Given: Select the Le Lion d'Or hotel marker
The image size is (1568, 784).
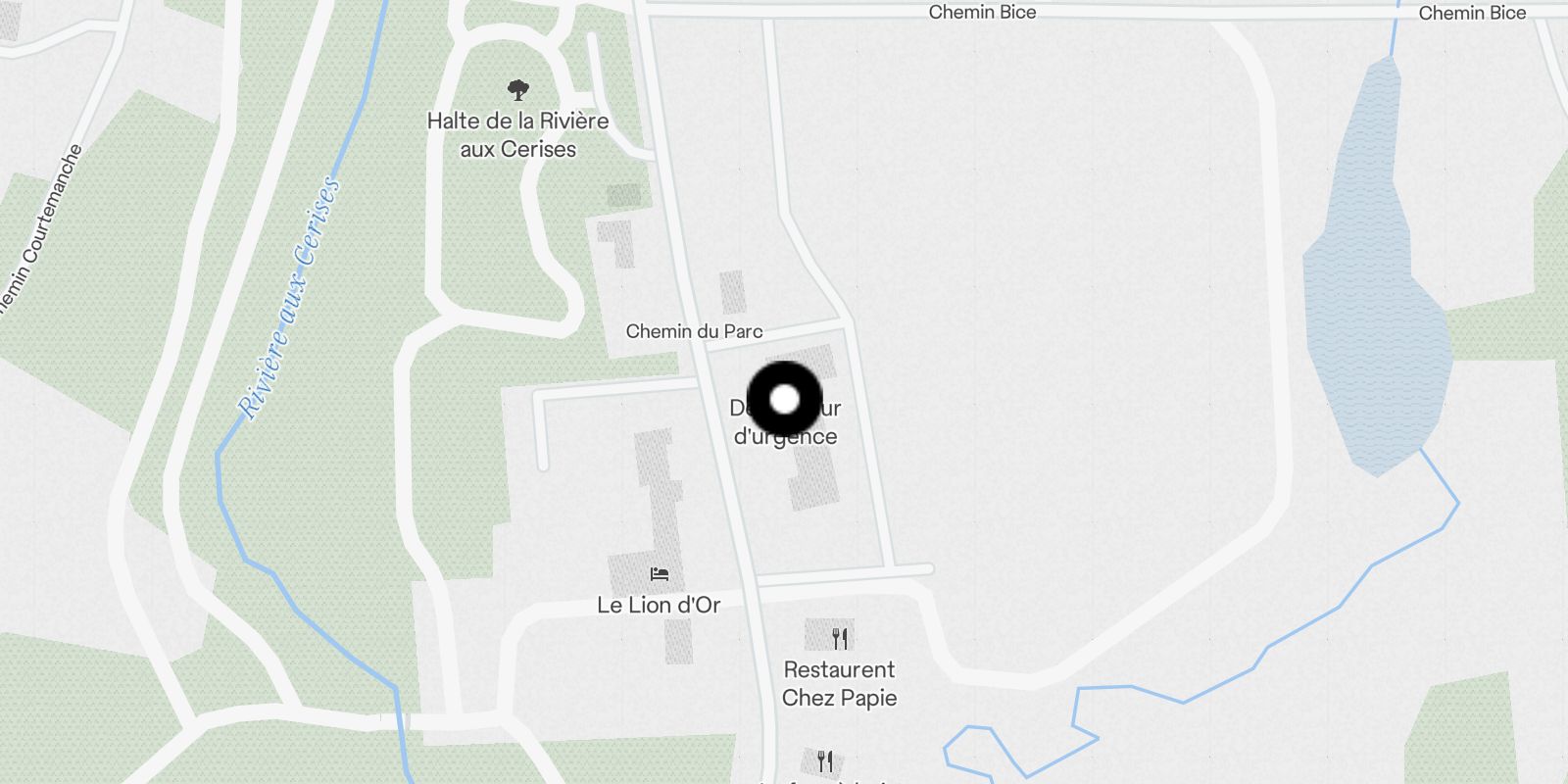Looking at the screenshot, I should 660,574.
